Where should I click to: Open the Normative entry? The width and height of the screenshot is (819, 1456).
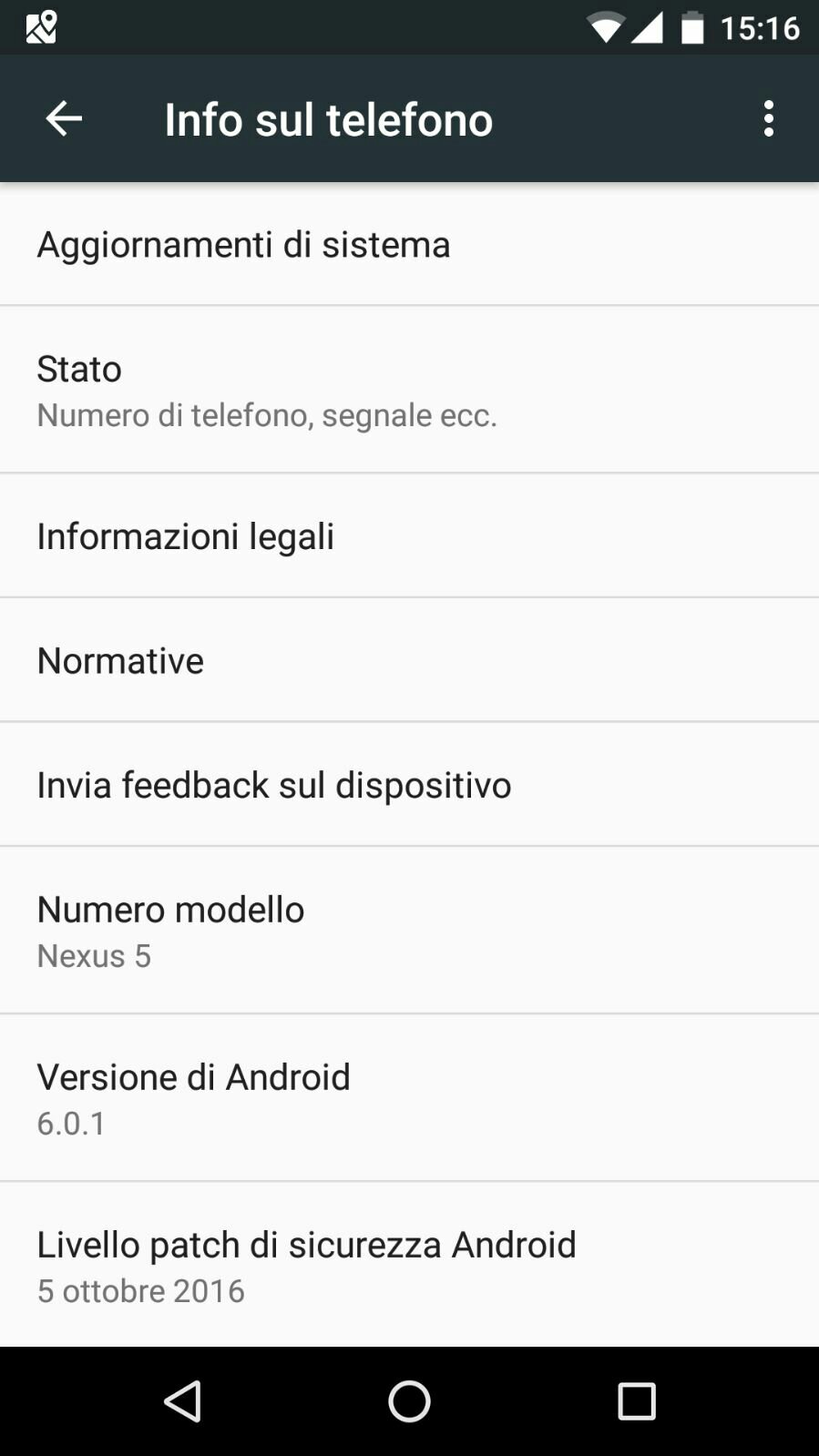[409, 660]
